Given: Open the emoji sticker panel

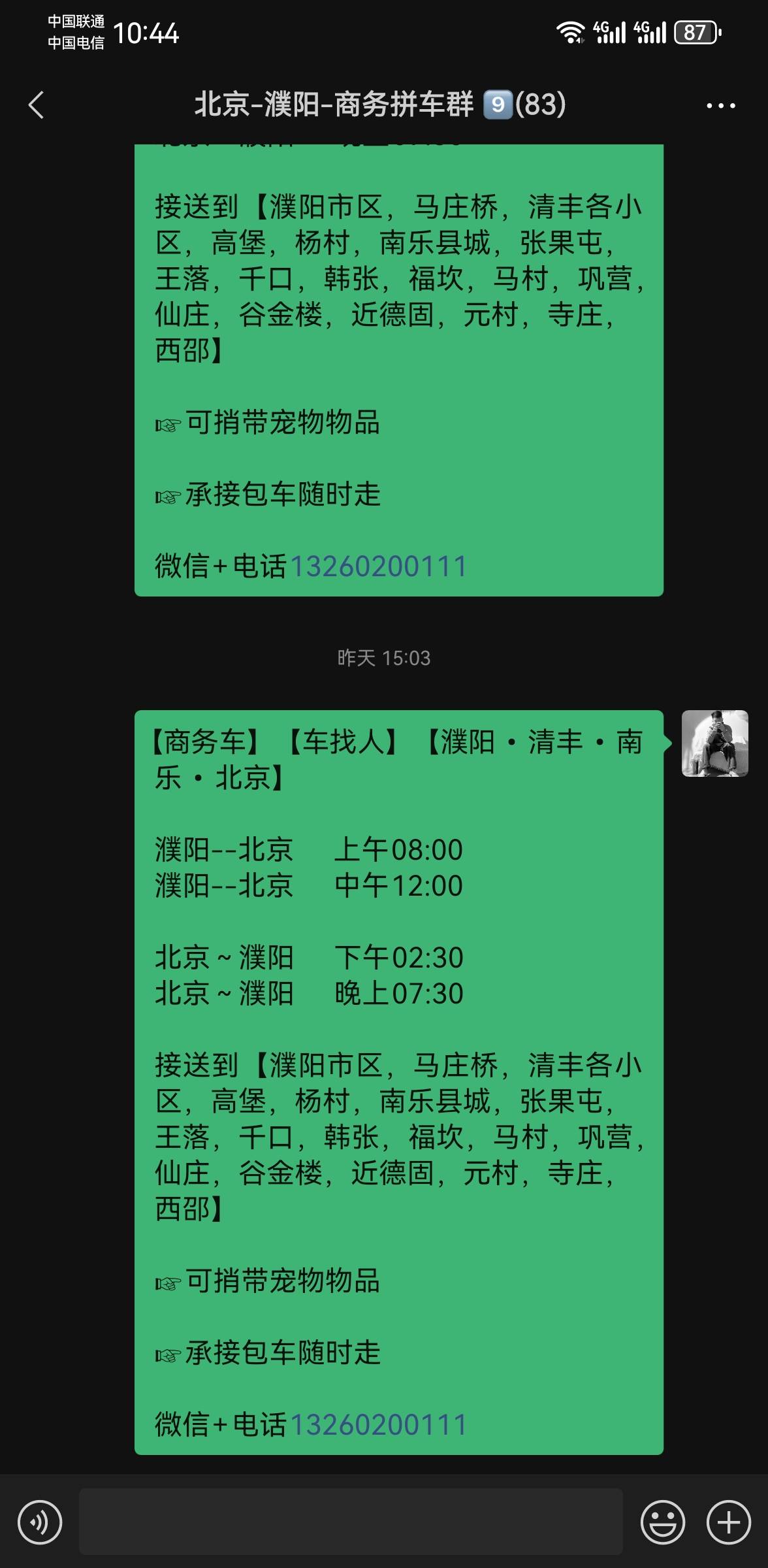Looking at the screenshot, I should 662,1522.
